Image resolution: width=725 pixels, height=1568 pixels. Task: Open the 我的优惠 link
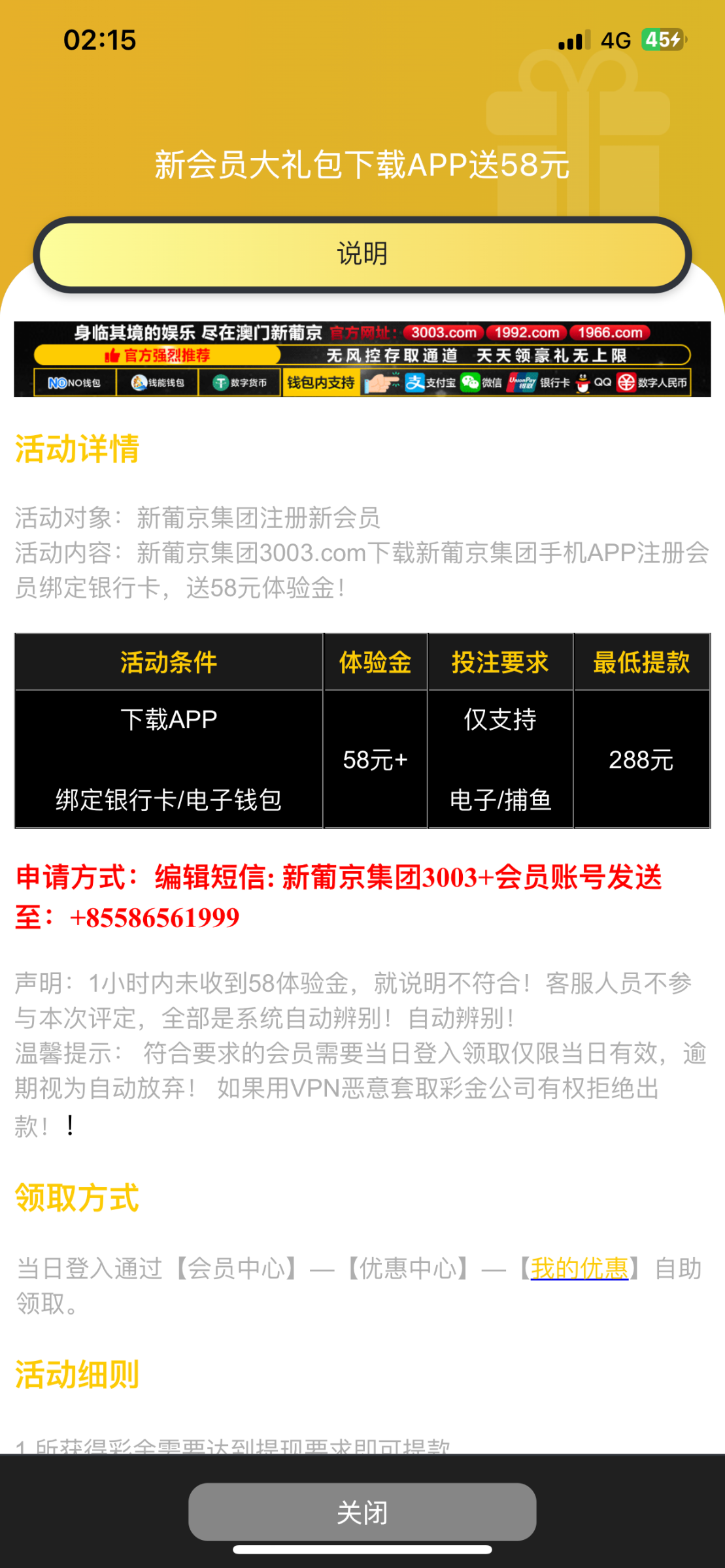coord(579,1269)
